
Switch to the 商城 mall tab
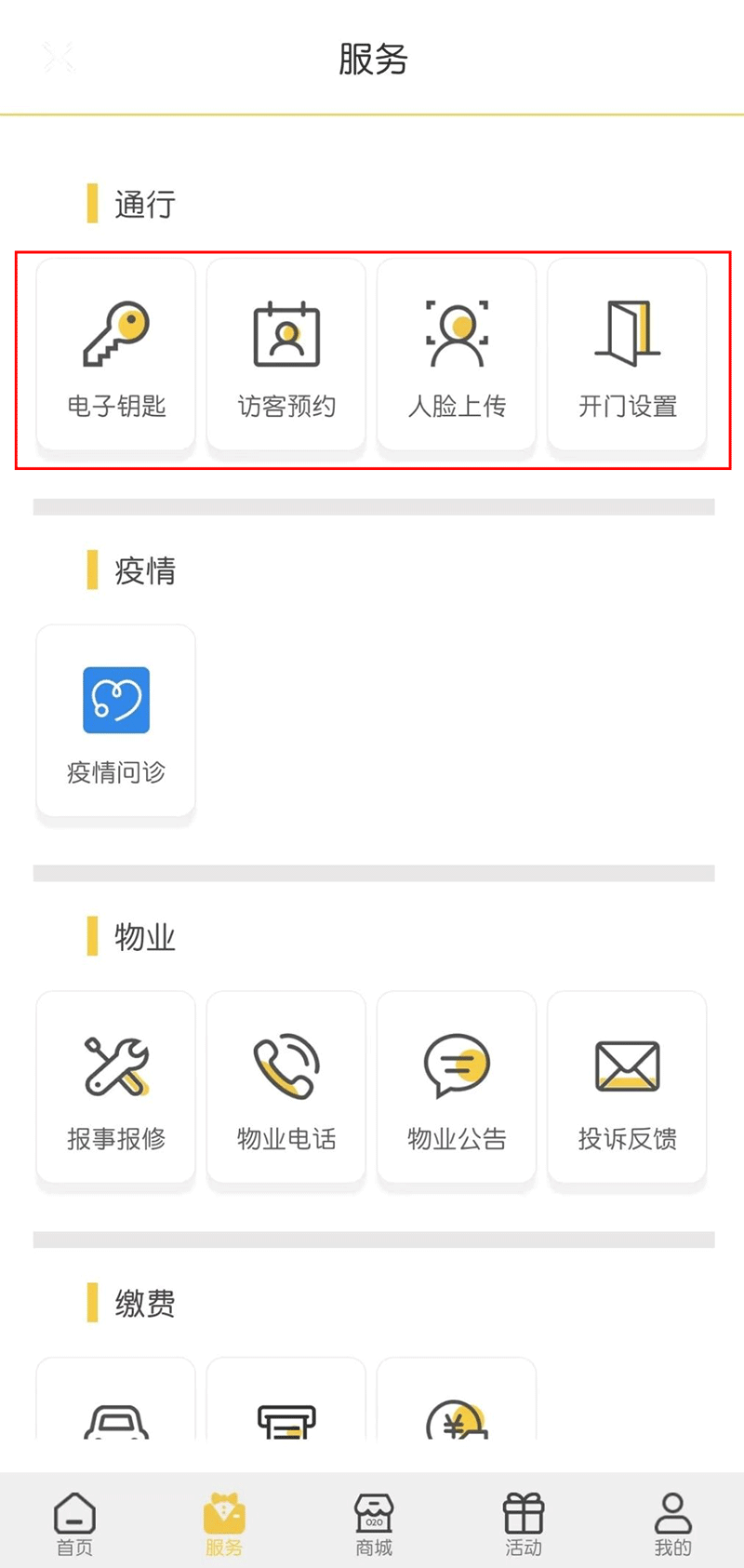(x=374, y=1523)
